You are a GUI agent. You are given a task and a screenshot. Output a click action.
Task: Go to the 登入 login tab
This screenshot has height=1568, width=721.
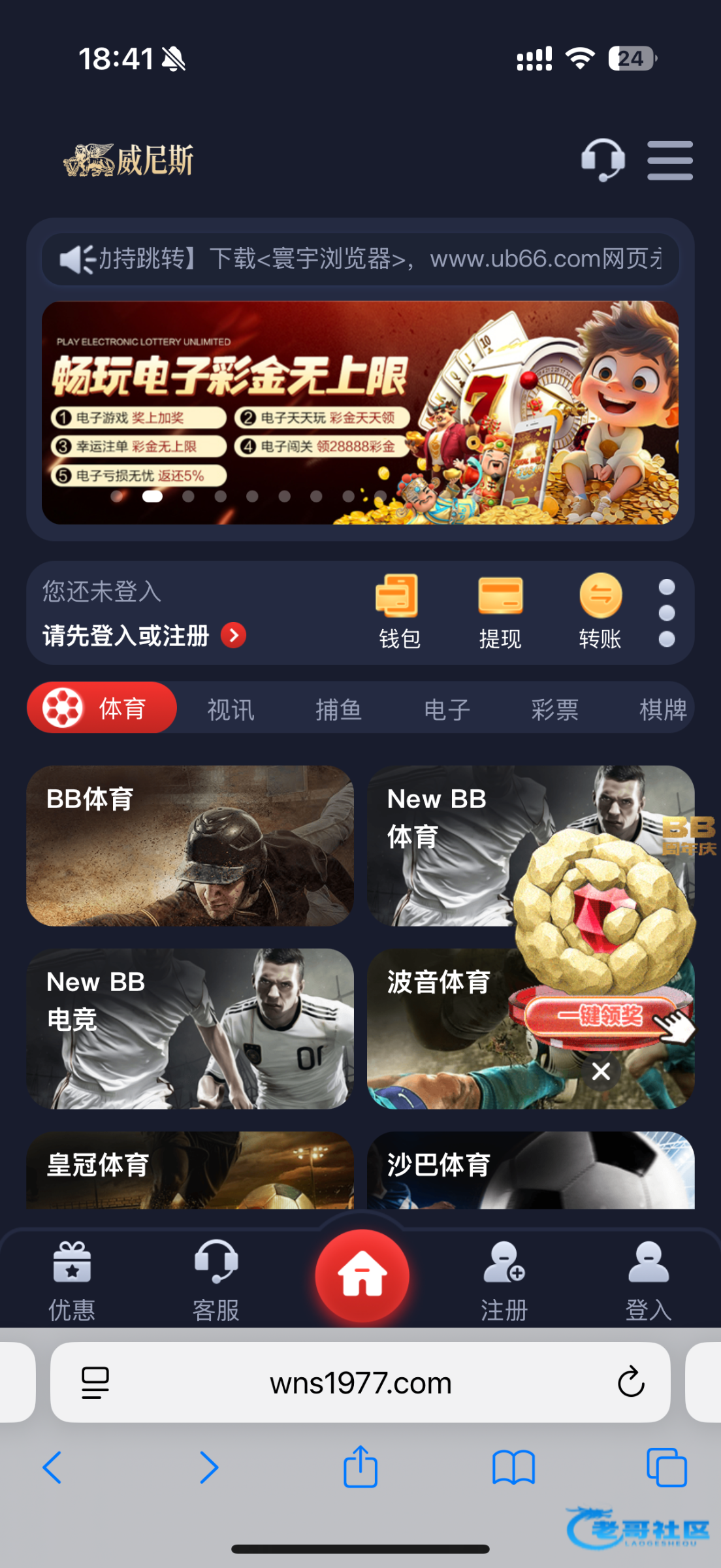[x=648, y=1279]
